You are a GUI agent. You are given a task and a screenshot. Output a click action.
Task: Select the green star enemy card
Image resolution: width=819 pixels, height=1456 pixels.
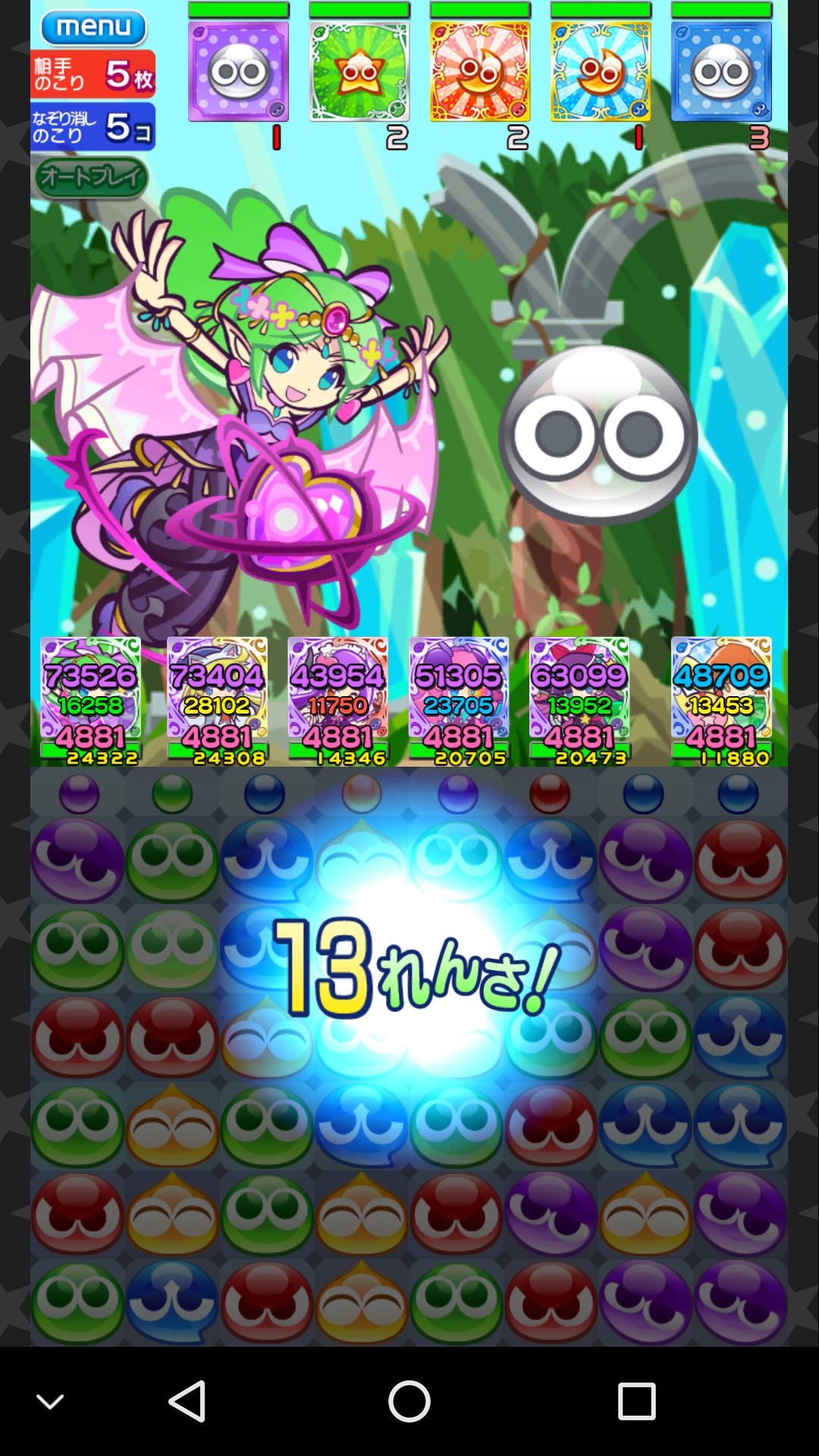pyautogui.click(x=359, y=71)
